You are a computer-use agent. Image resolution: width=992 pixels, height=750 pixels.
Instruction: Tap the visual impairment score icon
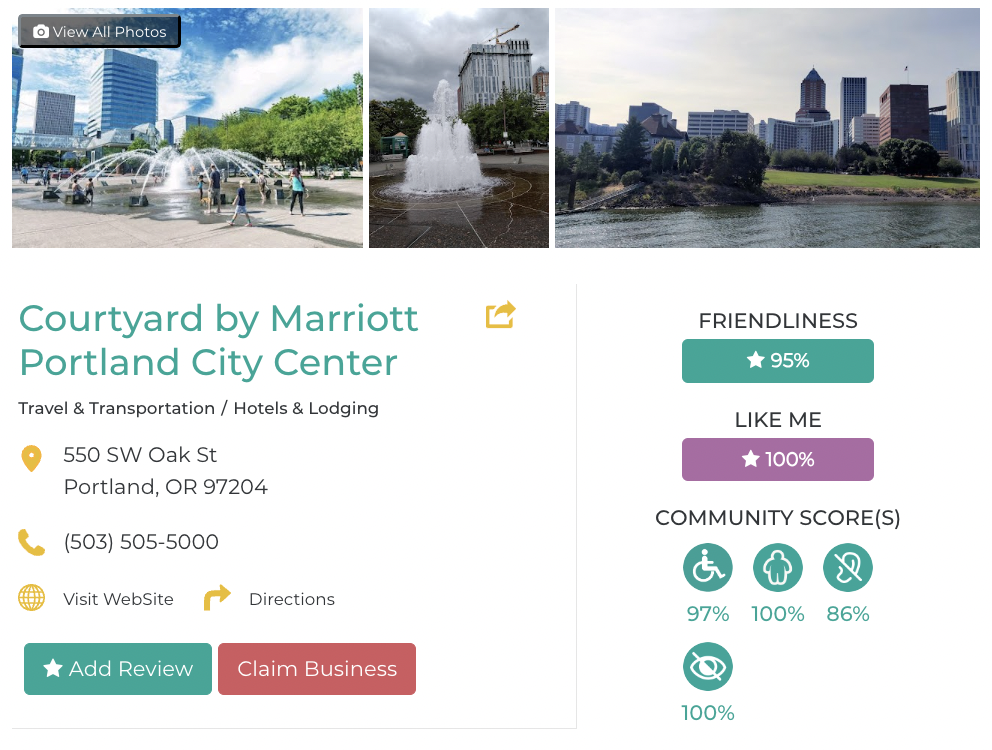pos(708,667)
